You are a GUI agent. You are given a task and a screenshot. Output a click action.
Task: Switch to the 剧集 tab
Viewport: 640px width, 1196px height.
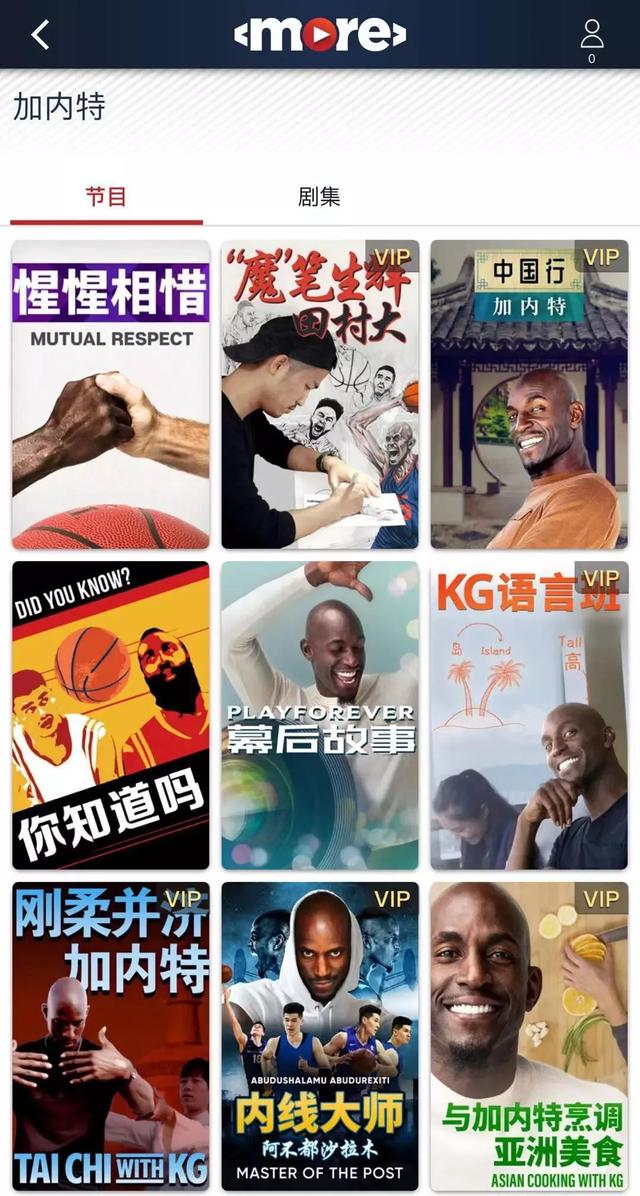[319, 196]
